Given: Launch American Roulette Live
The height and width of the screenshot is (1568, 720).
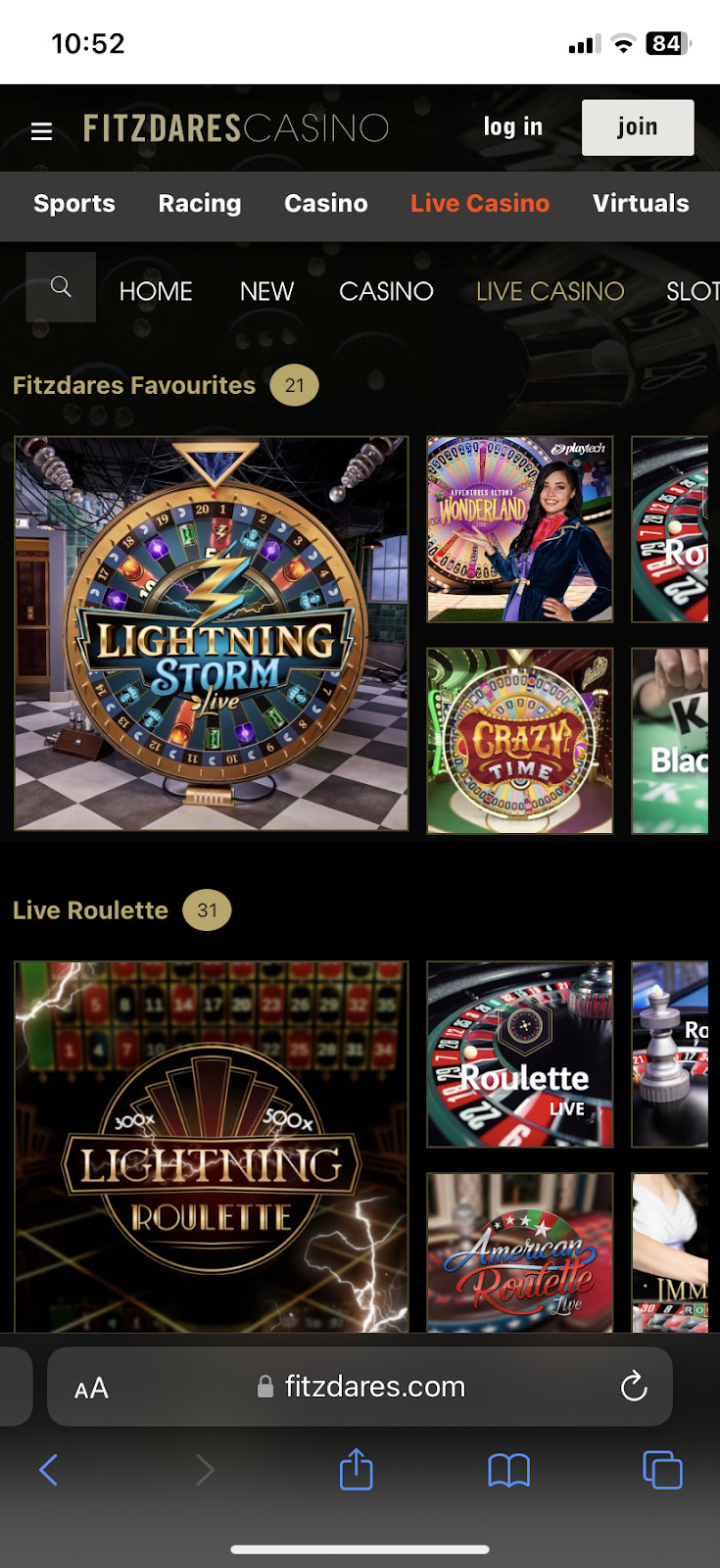Looking at the screenshot, I should tap(519, 1252).
